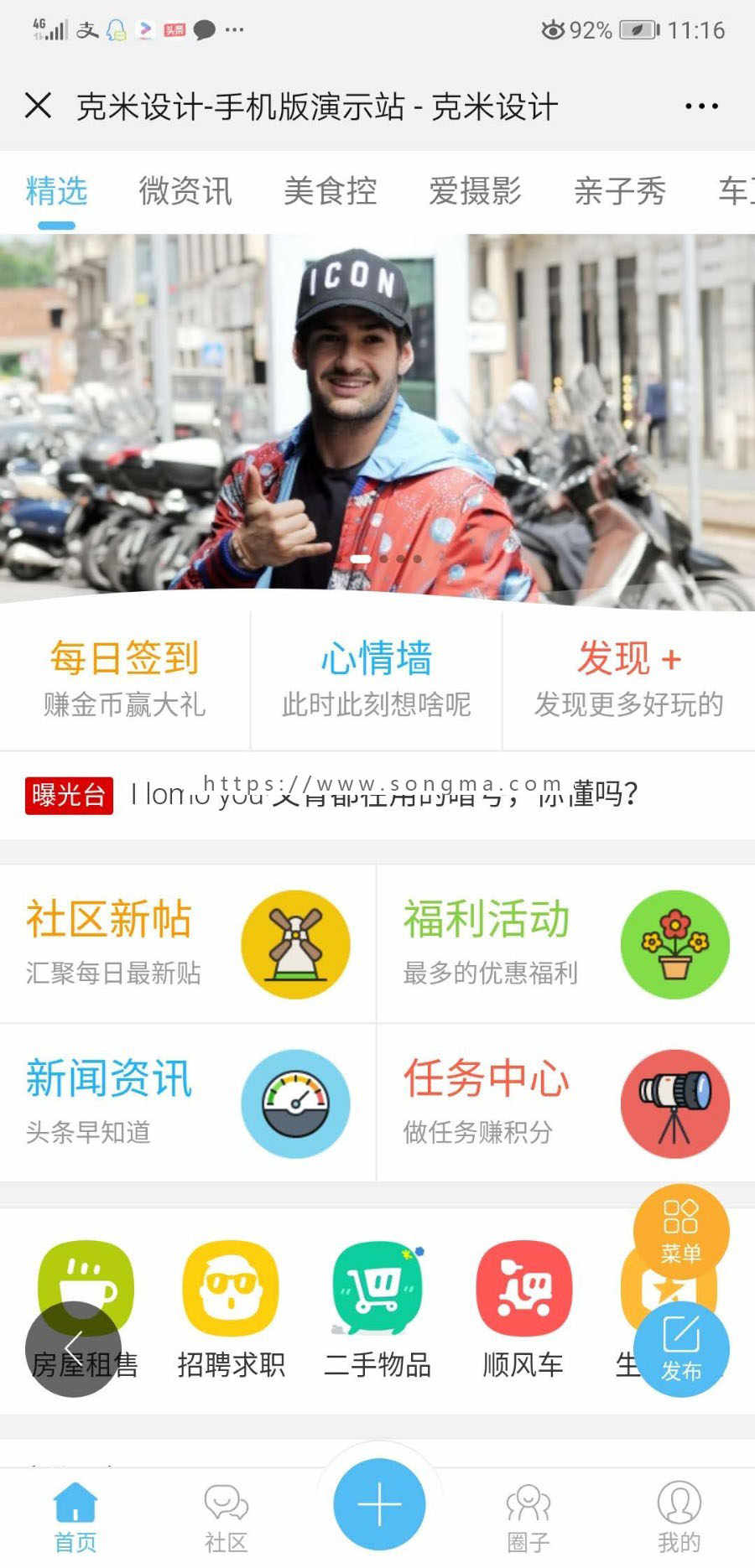Open the top-right more options menu
755x1568 pixels.
[x=701, y=105]
